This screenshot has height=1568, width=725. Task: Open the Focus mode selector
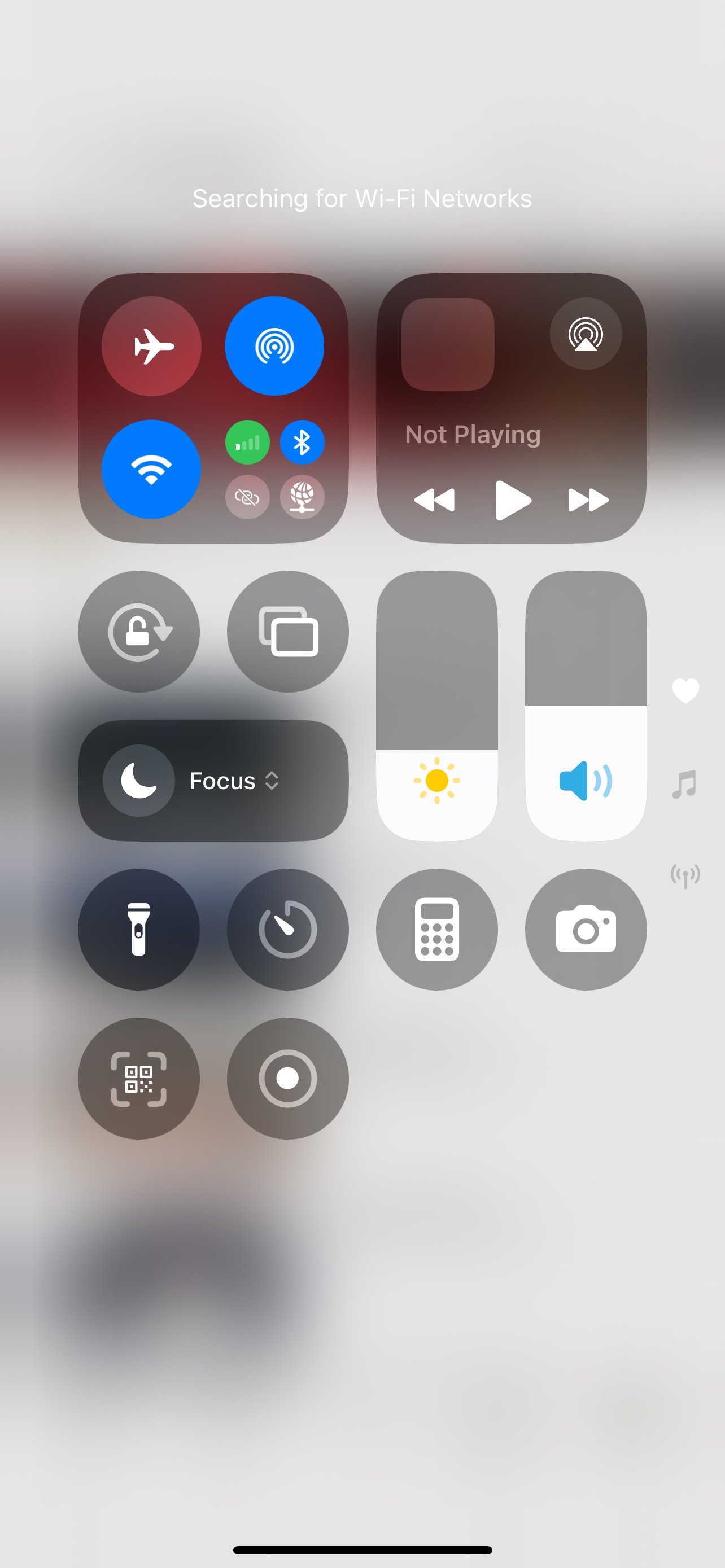(x=213, y=781)
